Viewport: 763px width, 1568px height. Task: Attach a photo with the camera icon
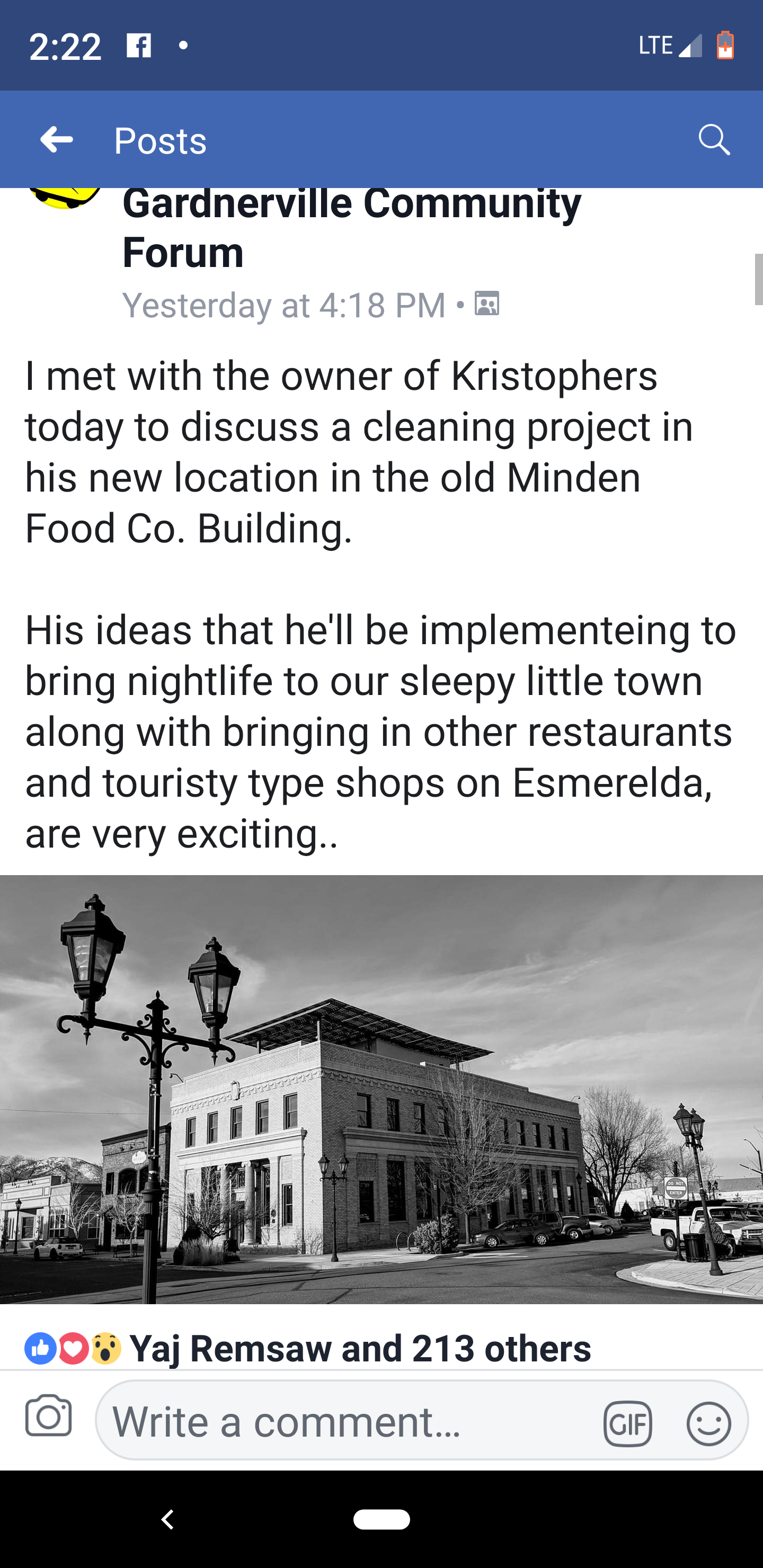coord(49,1416)
